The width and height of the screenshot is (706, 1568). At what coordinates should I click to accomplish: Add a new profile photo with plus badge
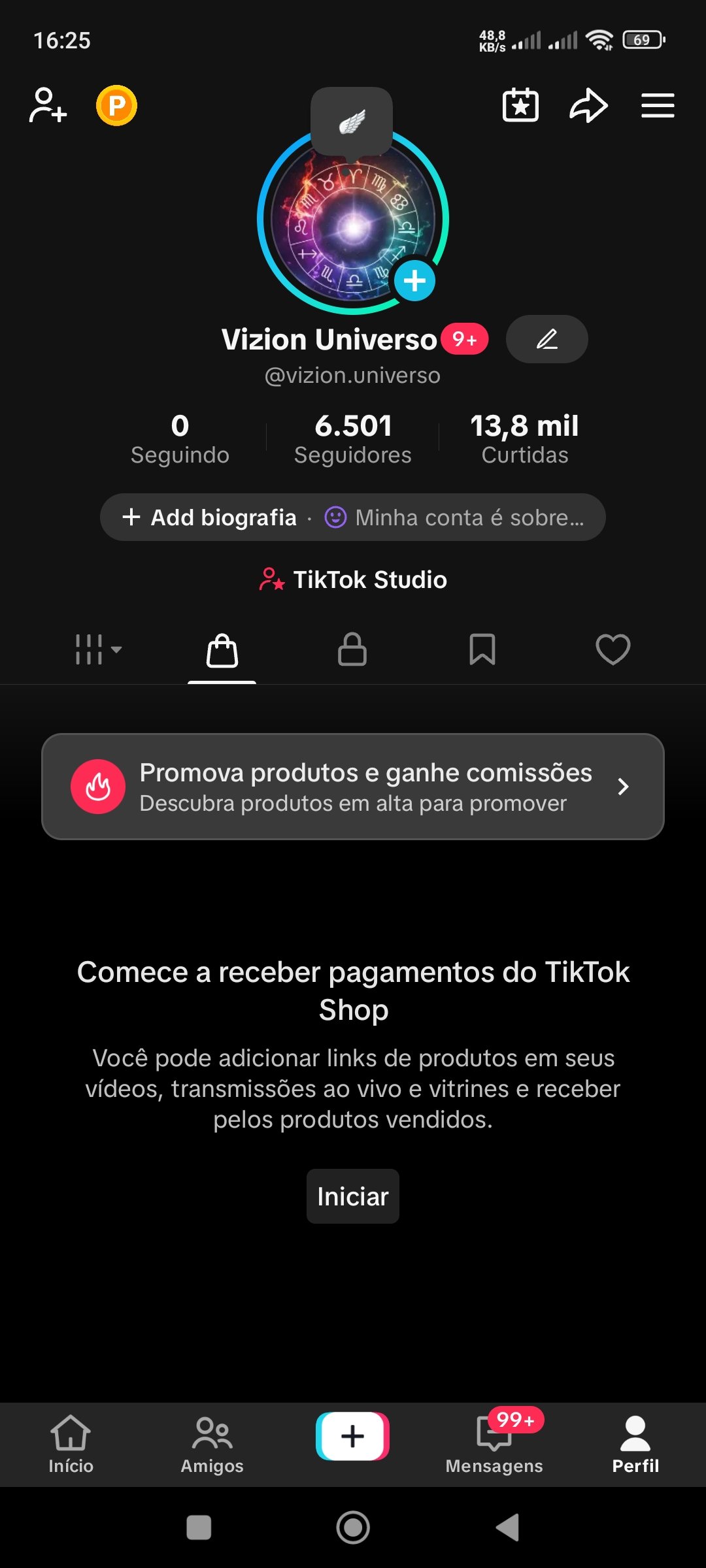point(414,281)
